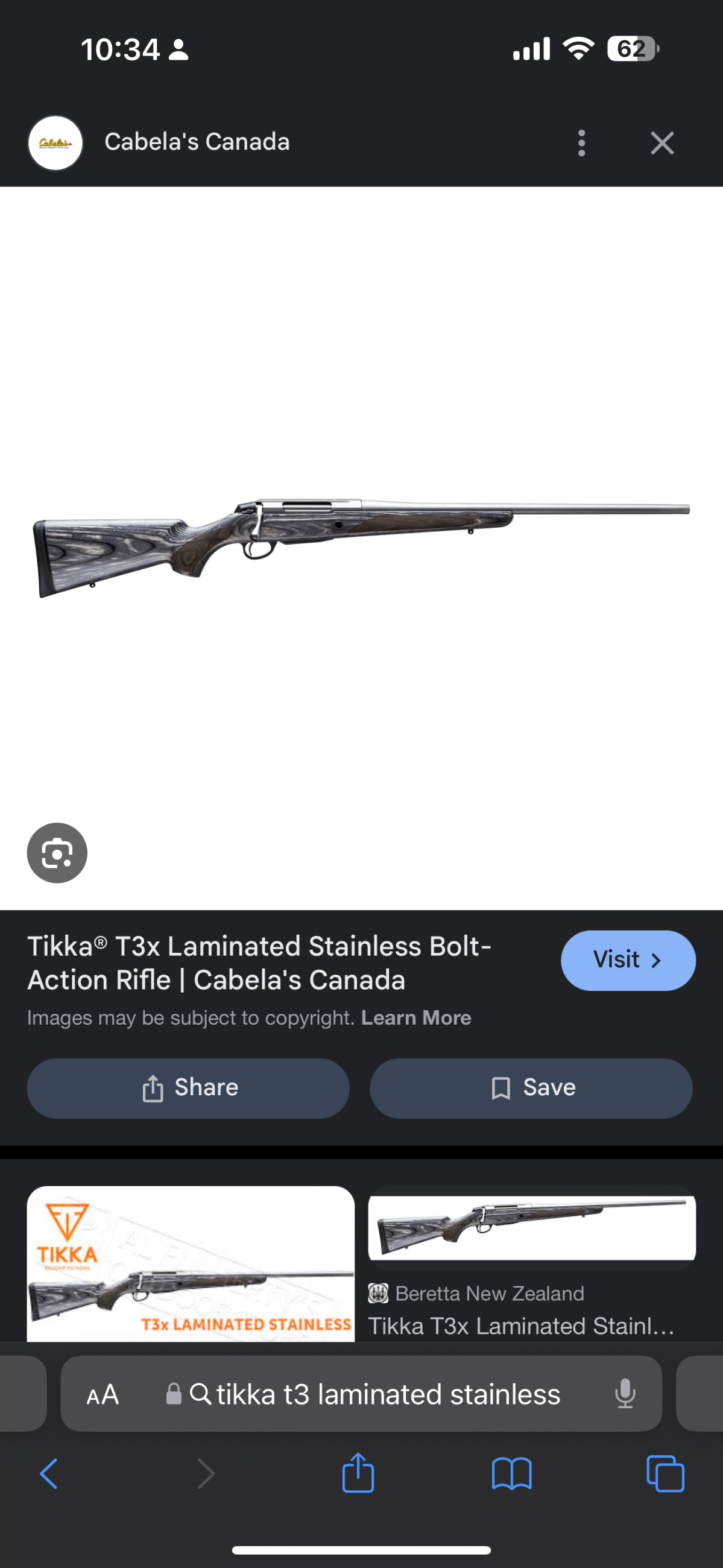The image size is (723, 1568).
Task: Open the three-dot overflow menu
Action: (x=581, y=142)
